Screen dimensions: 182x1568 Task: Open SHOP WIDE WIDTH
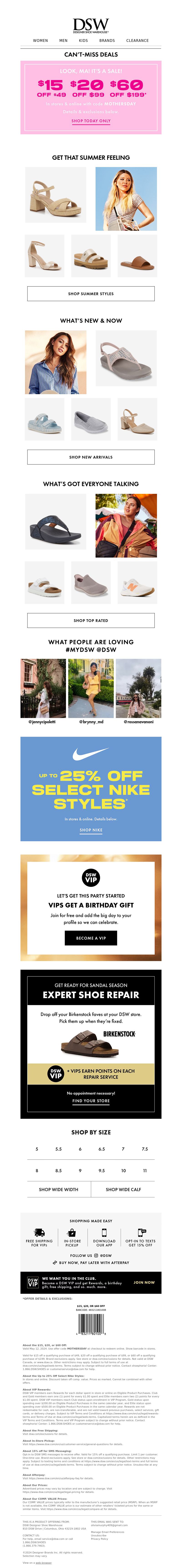click(58, 1189)
